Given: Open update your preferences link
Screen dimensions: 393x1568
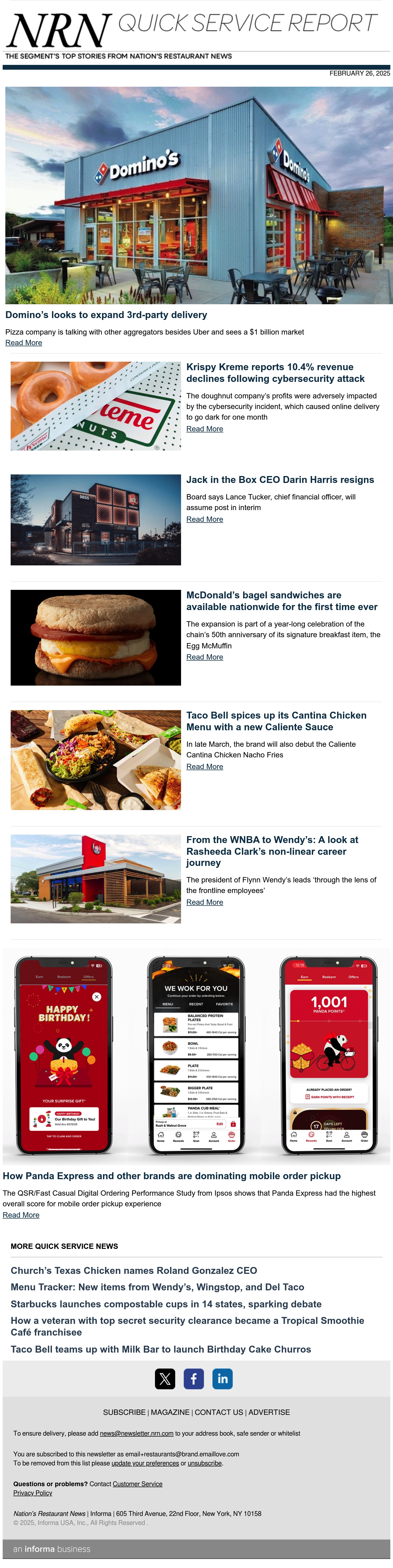Looking at the screenshot, I should click(x=145, y=1463).
